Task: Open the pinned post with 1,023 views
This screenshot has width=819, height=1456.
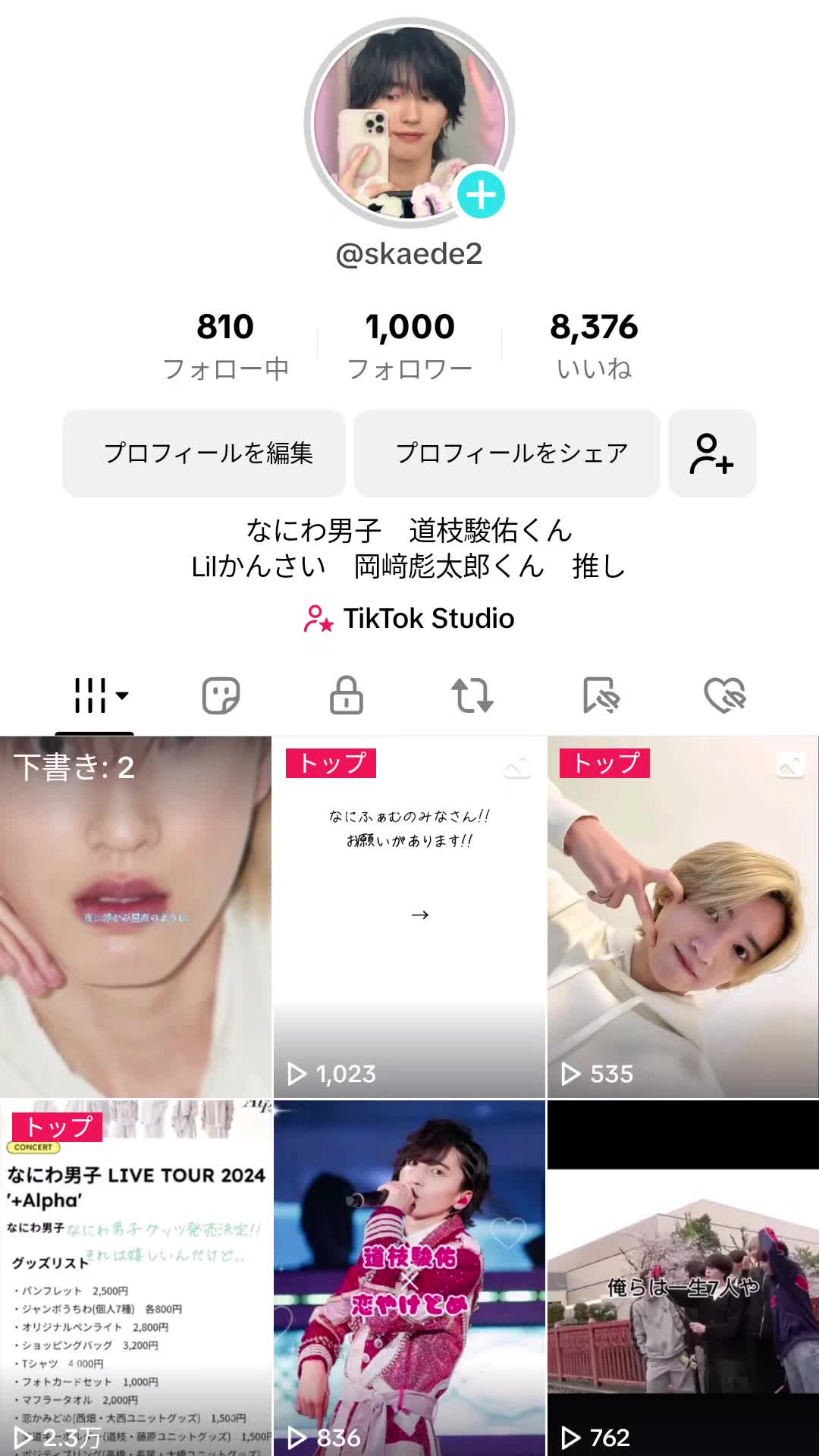Action: point(409,916)
